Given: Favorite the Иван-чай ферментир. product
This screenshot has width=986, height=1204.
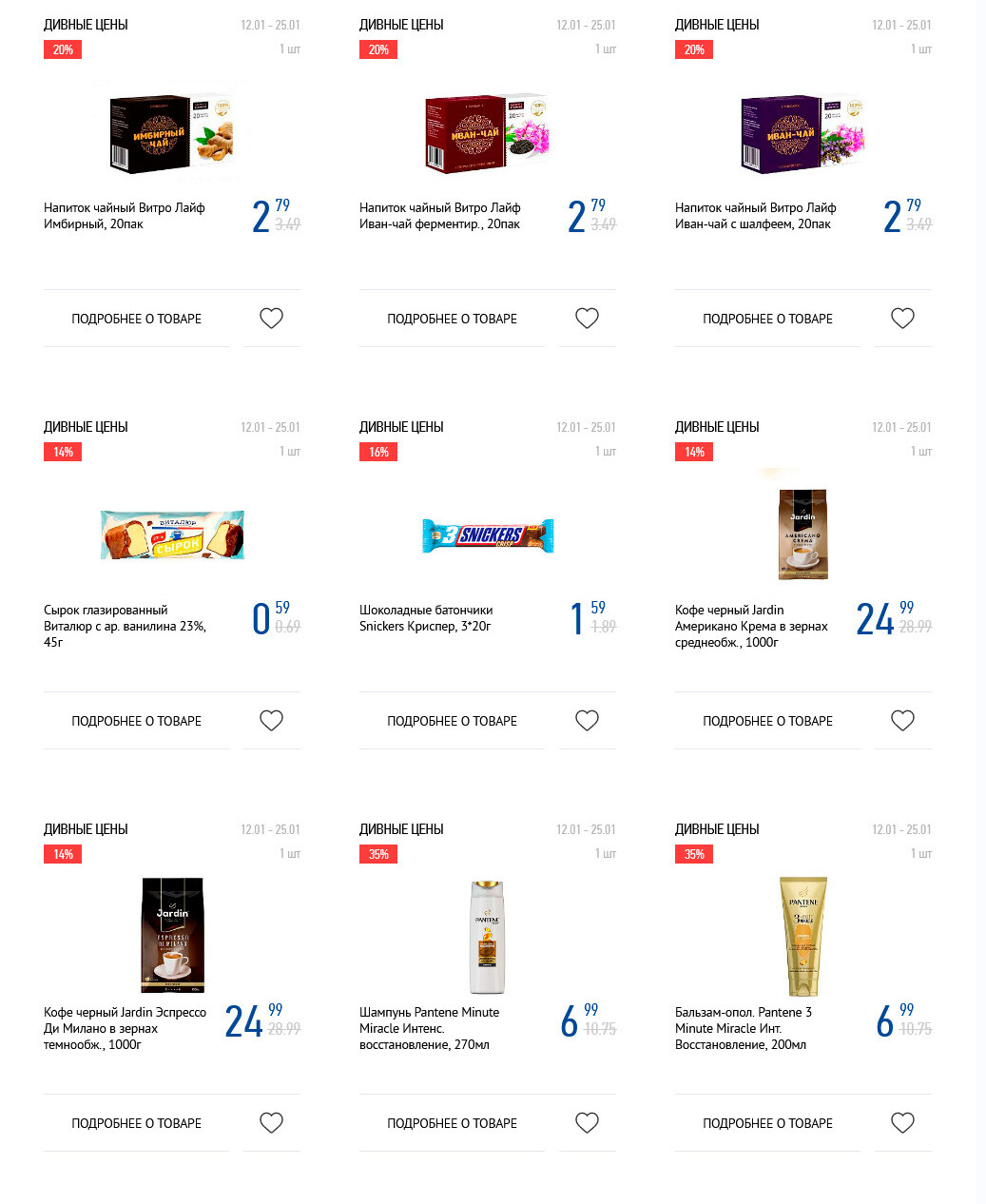Looking at the screenshot, I should click(587, 319).
